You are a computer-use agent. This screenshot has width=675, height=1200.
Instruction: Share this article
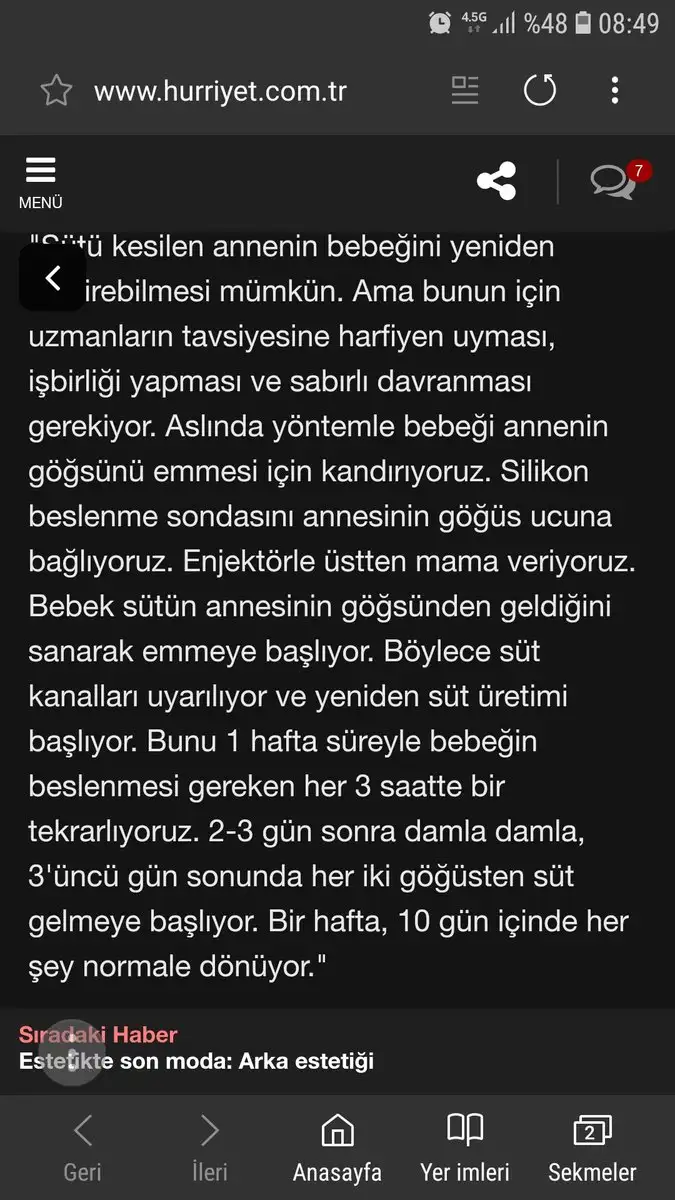(496, 182)
